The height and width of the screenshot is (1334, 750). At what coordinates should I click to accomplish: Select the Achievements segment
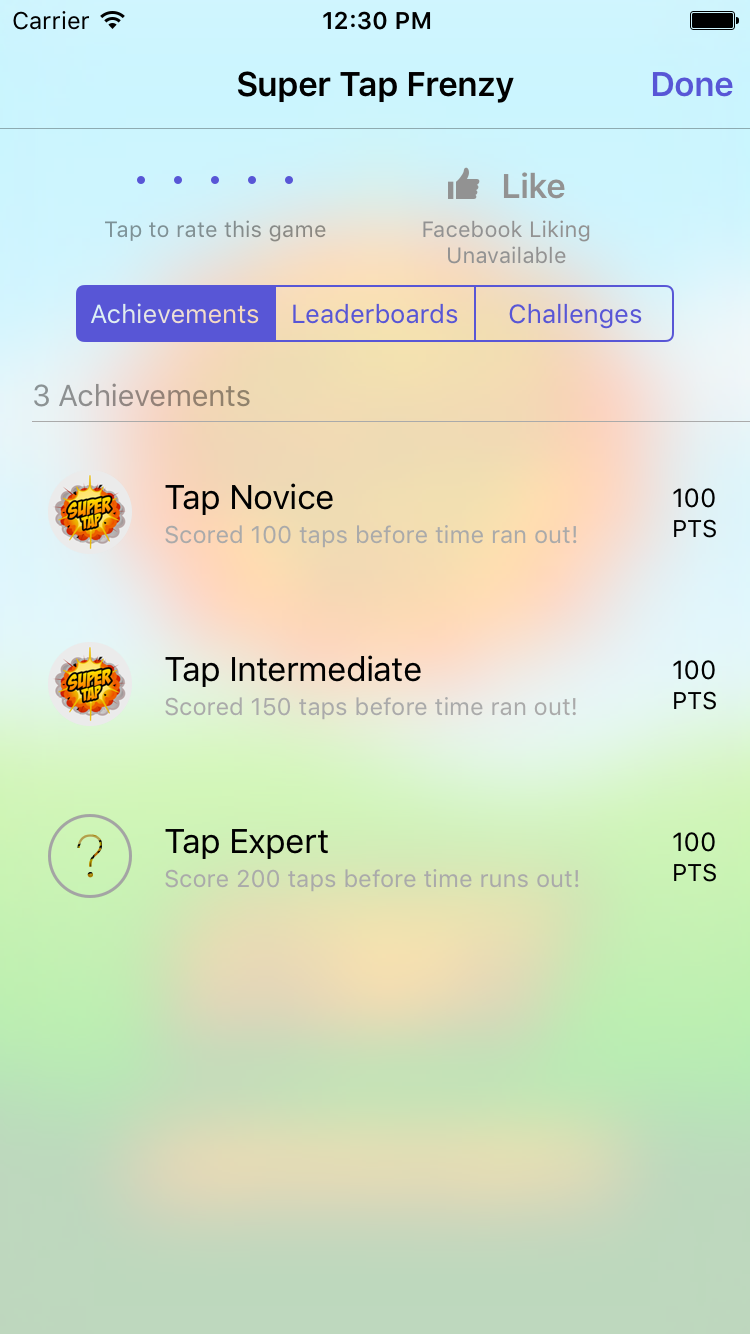(175, 313)
